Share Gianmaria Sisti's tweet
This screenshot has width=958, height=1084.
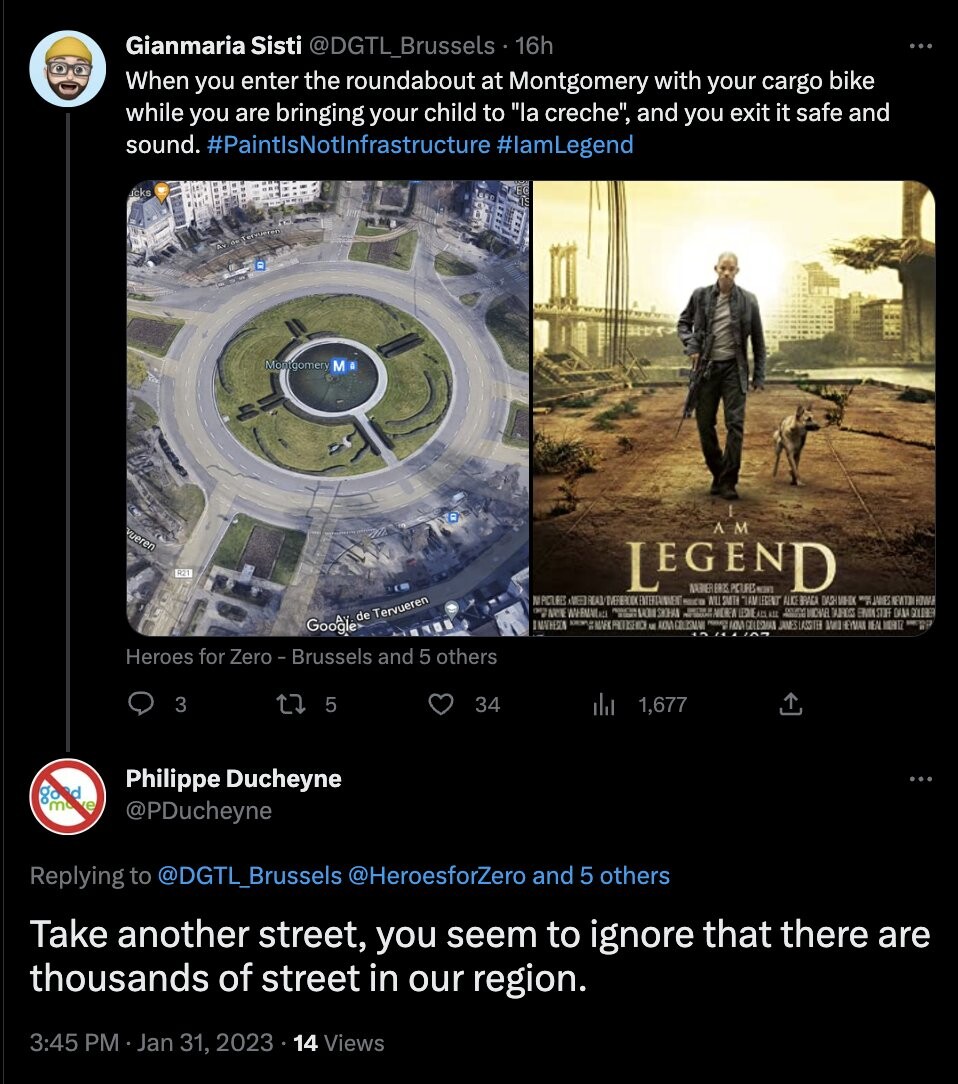[x=790, y=705]
